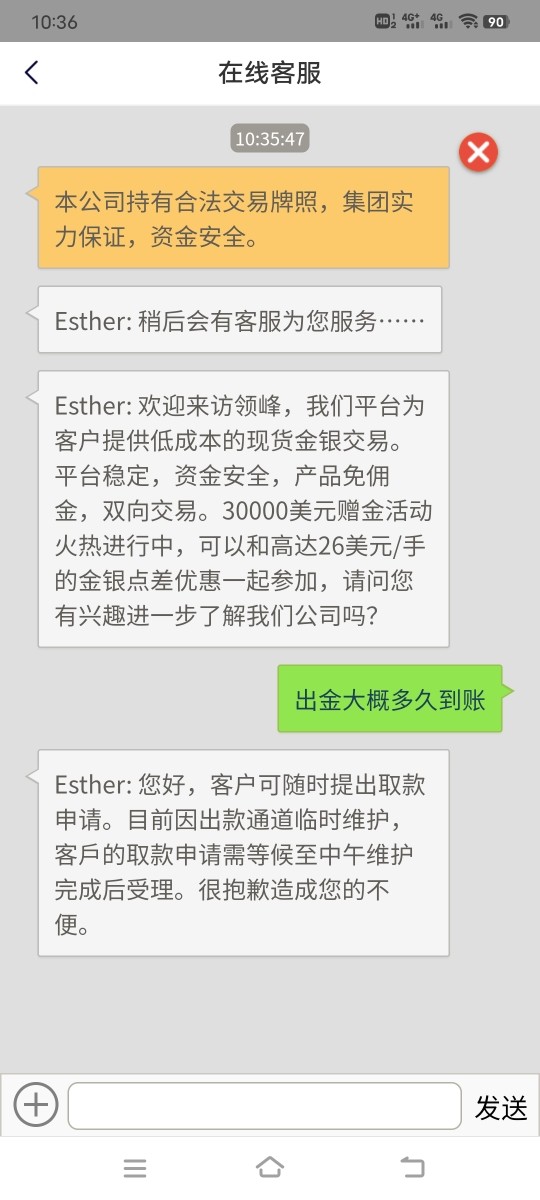
Task: Open the recent apps menu
Action: coord(135,1168)
